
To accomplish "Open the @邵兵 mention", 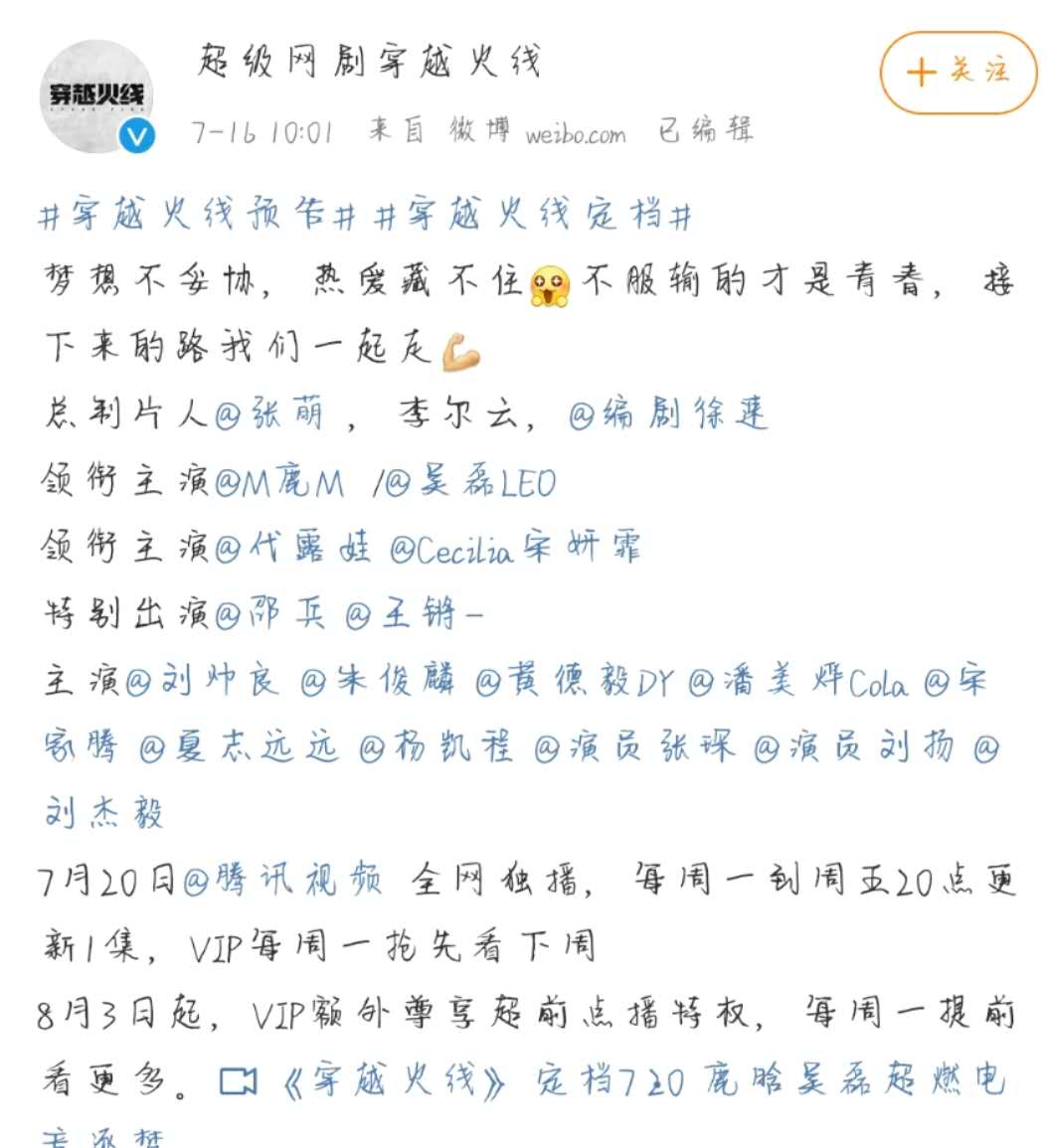I will tap(269, 615).
